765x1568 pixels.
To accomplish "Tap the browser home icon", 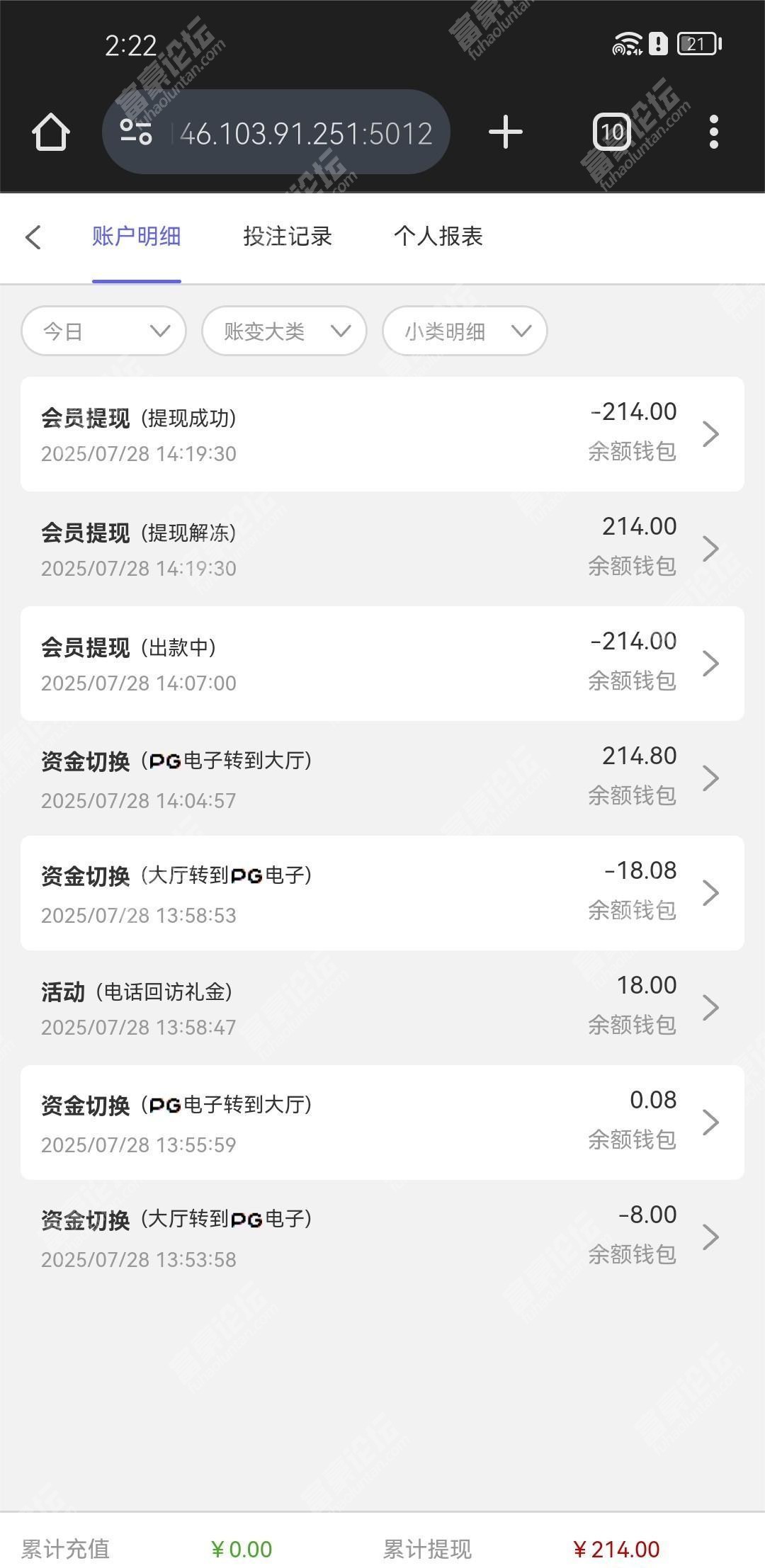I will point(51,132).
